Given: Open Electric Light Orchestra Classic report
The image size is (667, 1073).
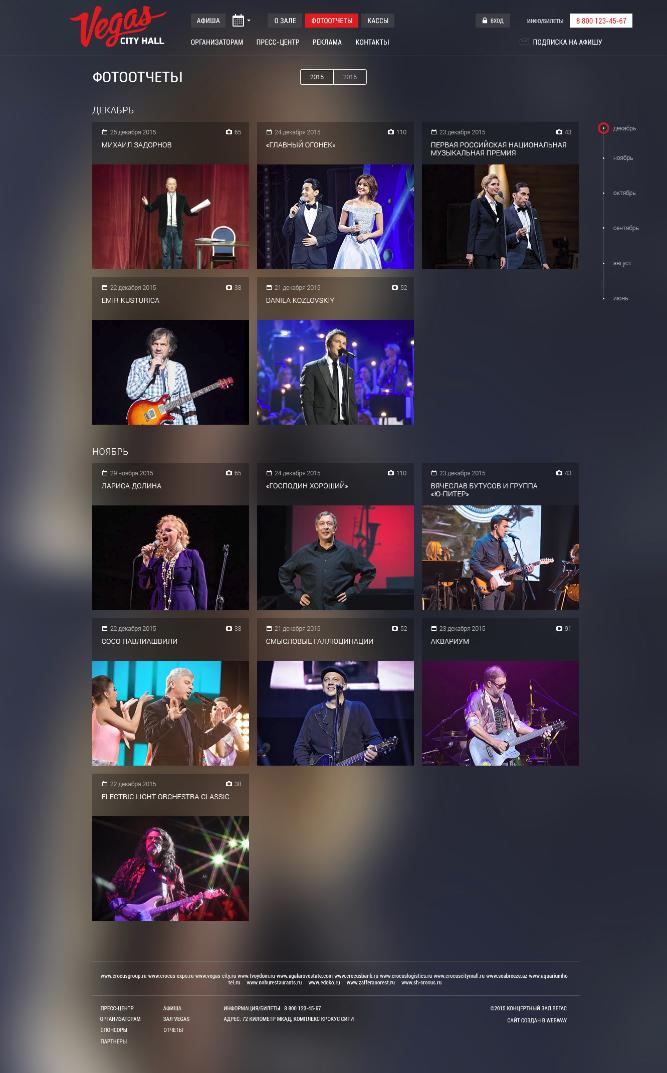Looking at the screenshot, I should 170,867.
